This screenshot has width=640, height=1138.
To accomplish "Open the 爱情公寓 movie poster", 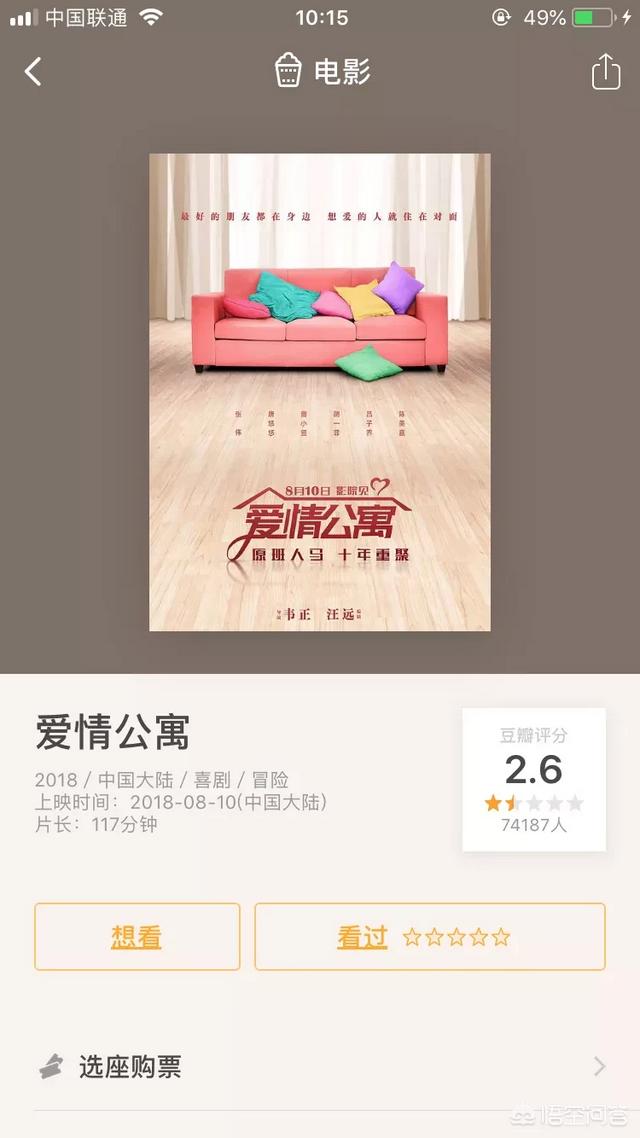I will click(x=320, y=392).
